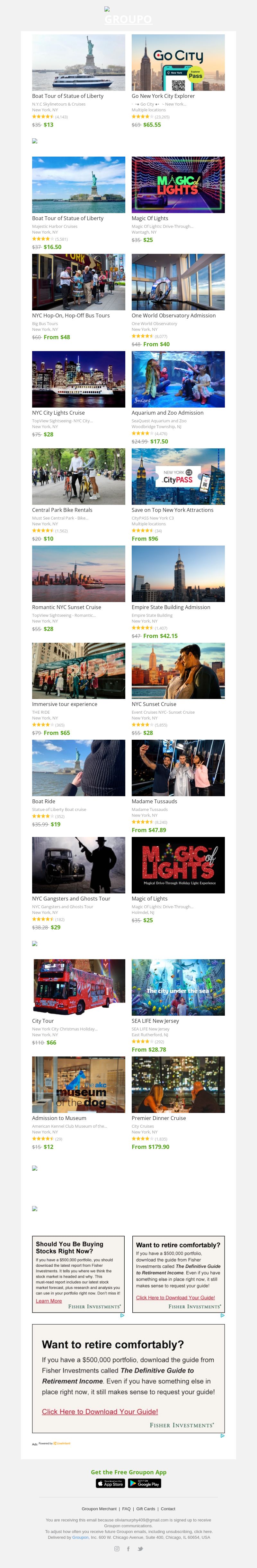Screen dimensions: 257x1568
Task: Open the NYC City Lights Cruise deal
Action: [x=79, y=379]
